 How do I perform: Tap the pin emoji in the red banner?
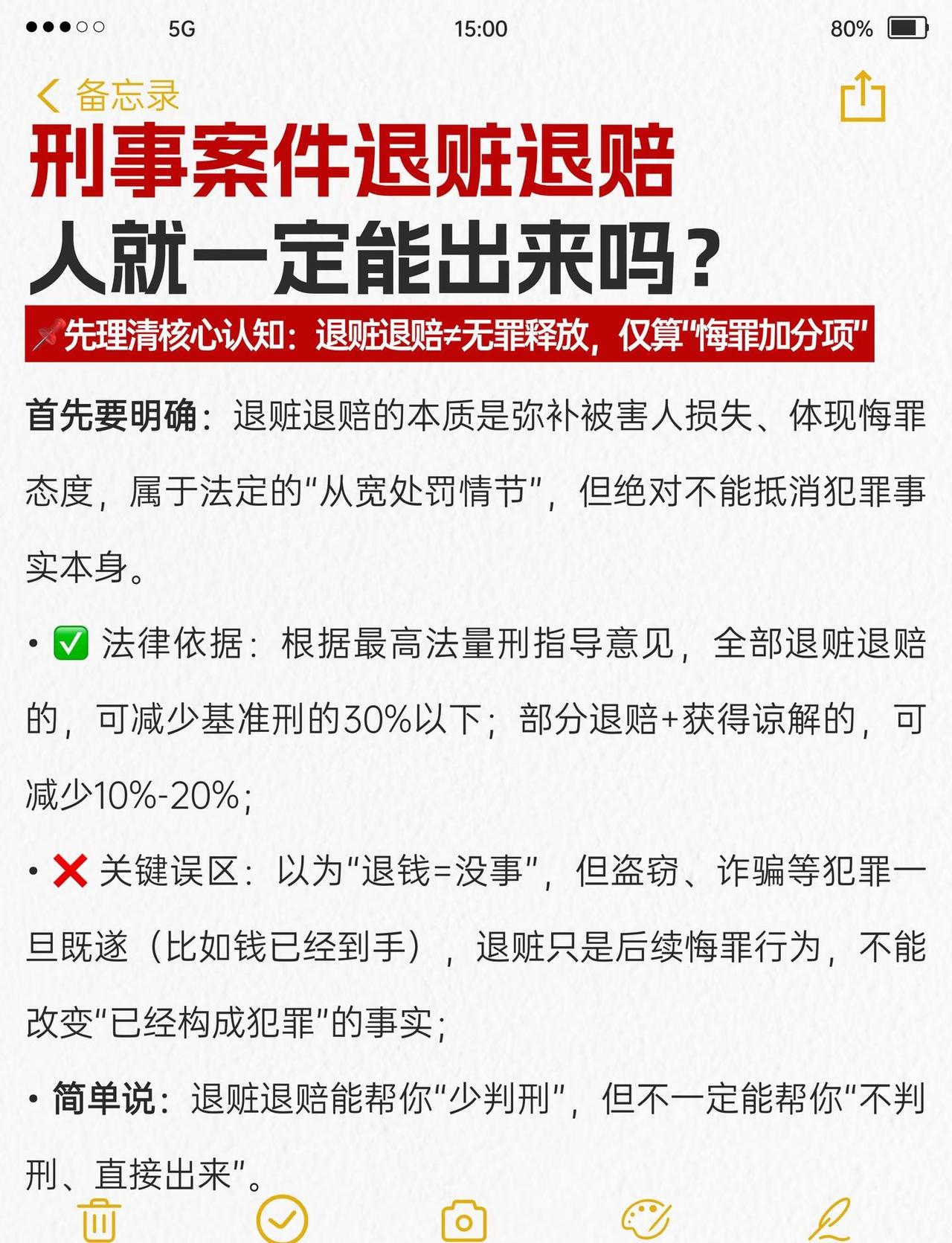pyautogui.click(x=50, y=333)
